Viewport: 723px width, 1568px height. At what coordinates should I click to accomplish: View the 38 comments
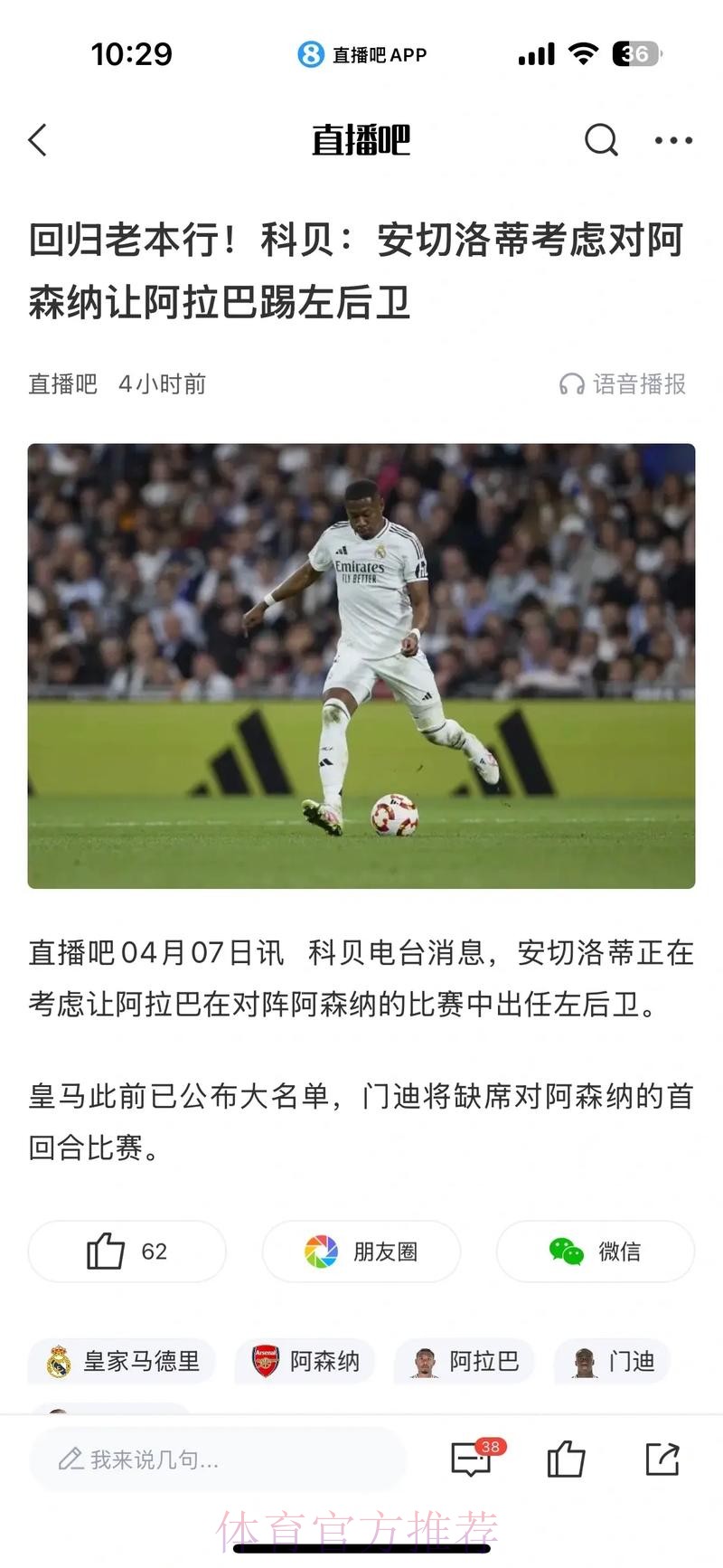[x=473, y=1459]
